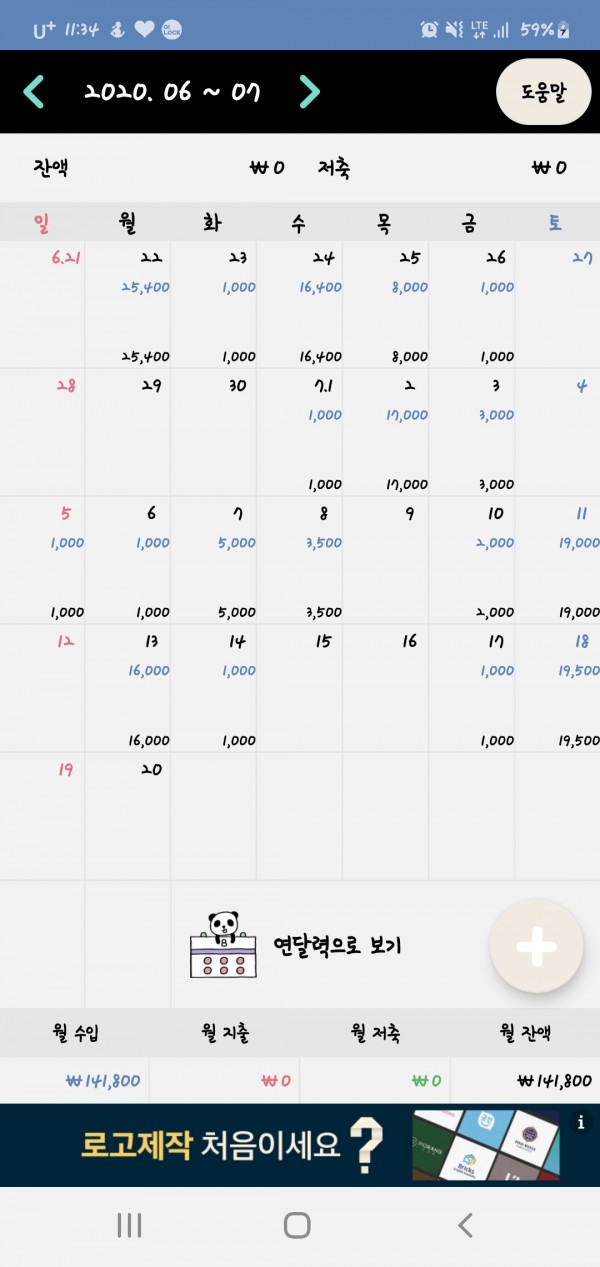Select June 24 with 16,400 entry

[299, 305]
